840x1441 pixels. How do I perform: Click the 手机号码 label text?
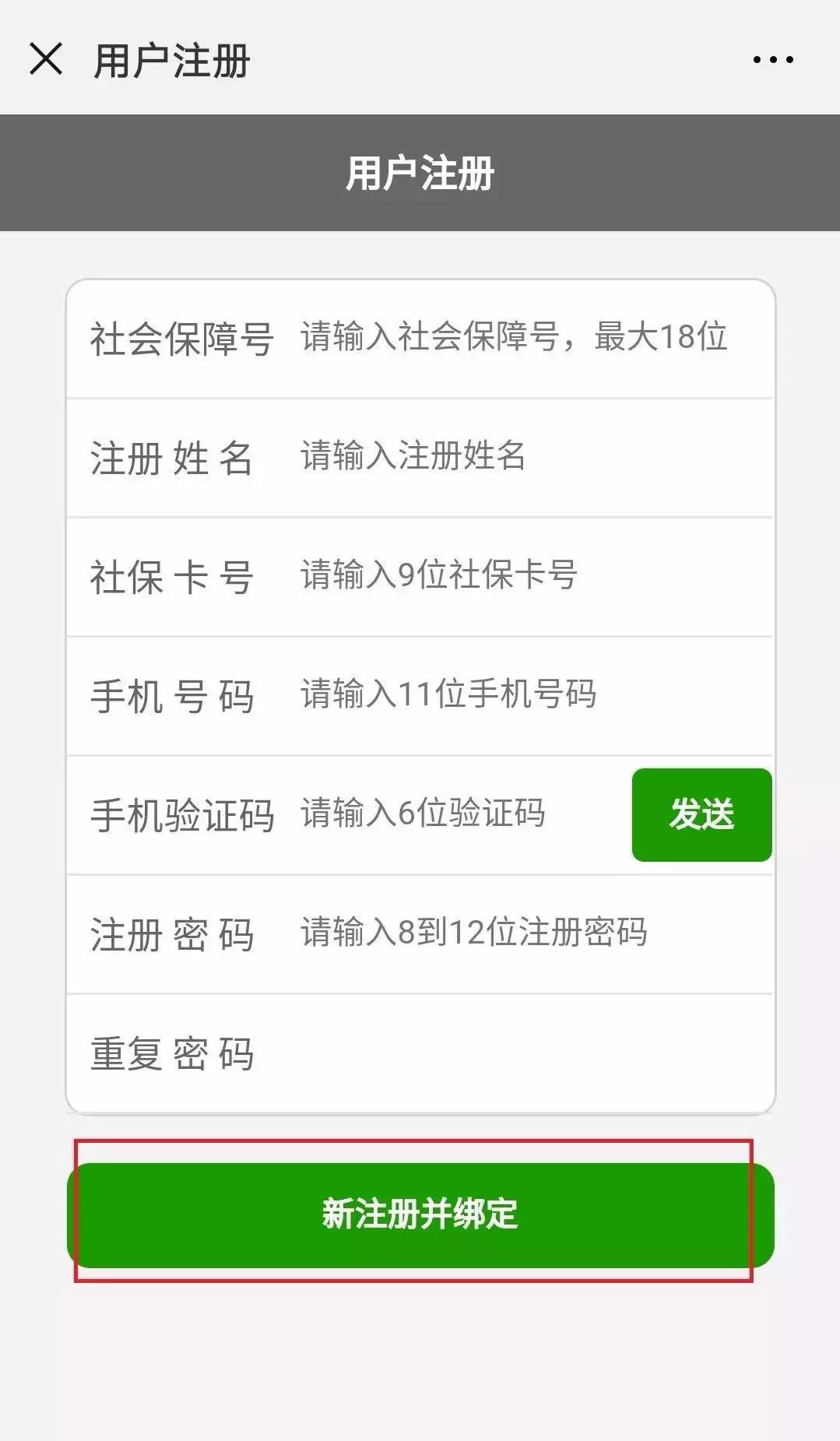(173, 695)
